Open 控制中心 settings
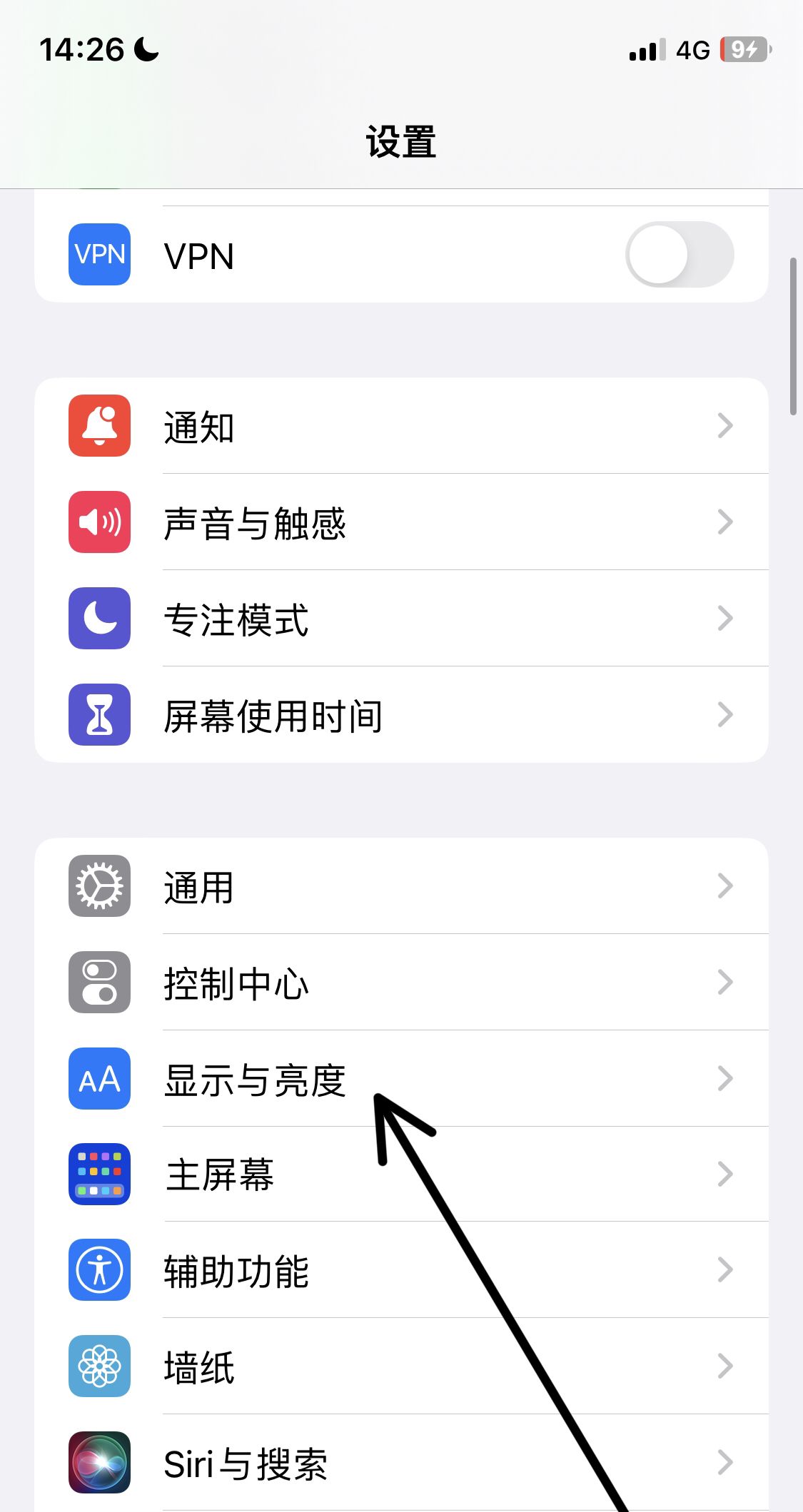This screenshot has width=803, height=1512. [400, 983]
